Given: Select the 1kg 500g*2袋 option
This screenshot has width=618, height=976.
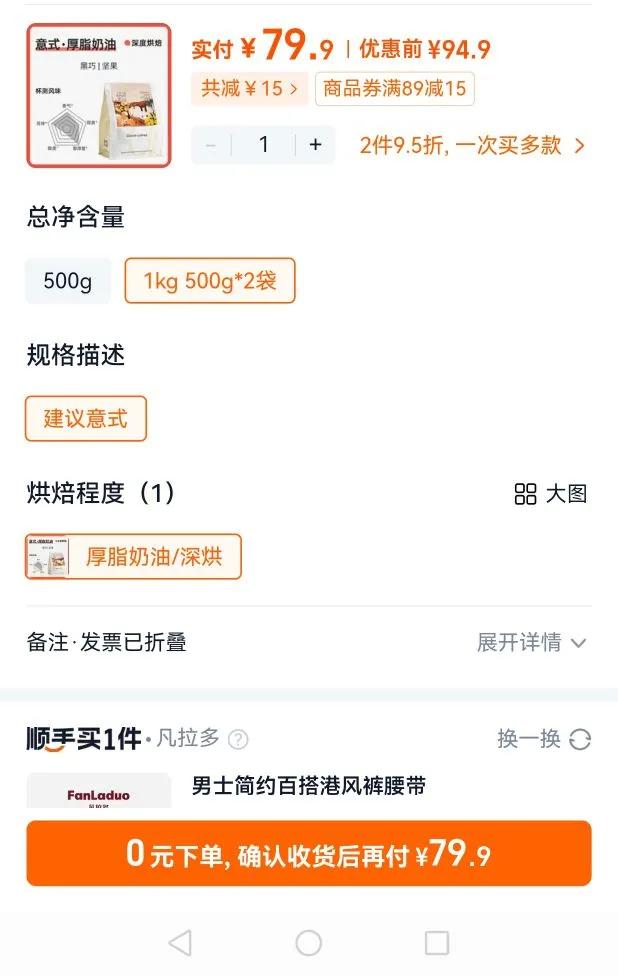Looking at the screenshot, I should [x=210, y=281].
